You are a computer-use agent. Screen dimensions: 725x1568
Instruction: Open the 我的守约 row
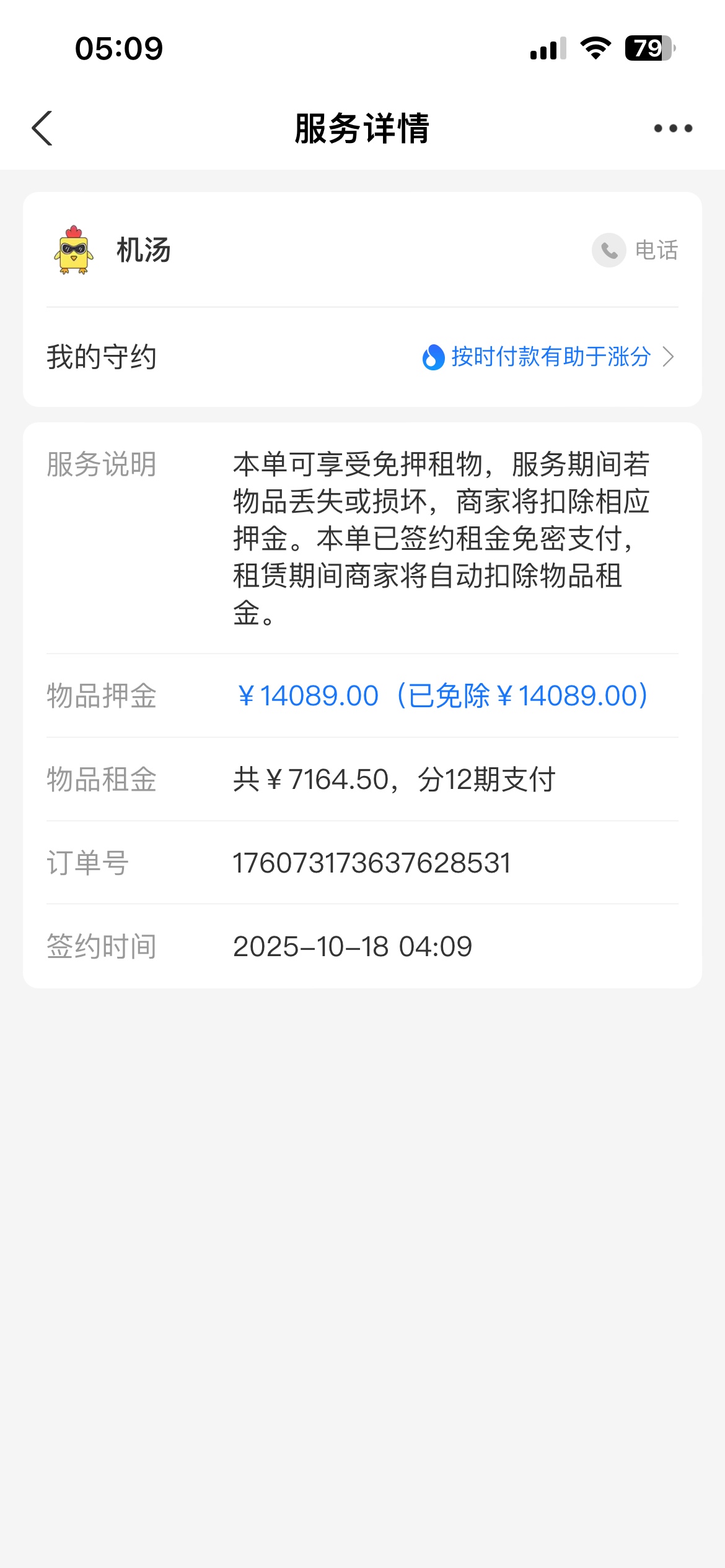362,357
